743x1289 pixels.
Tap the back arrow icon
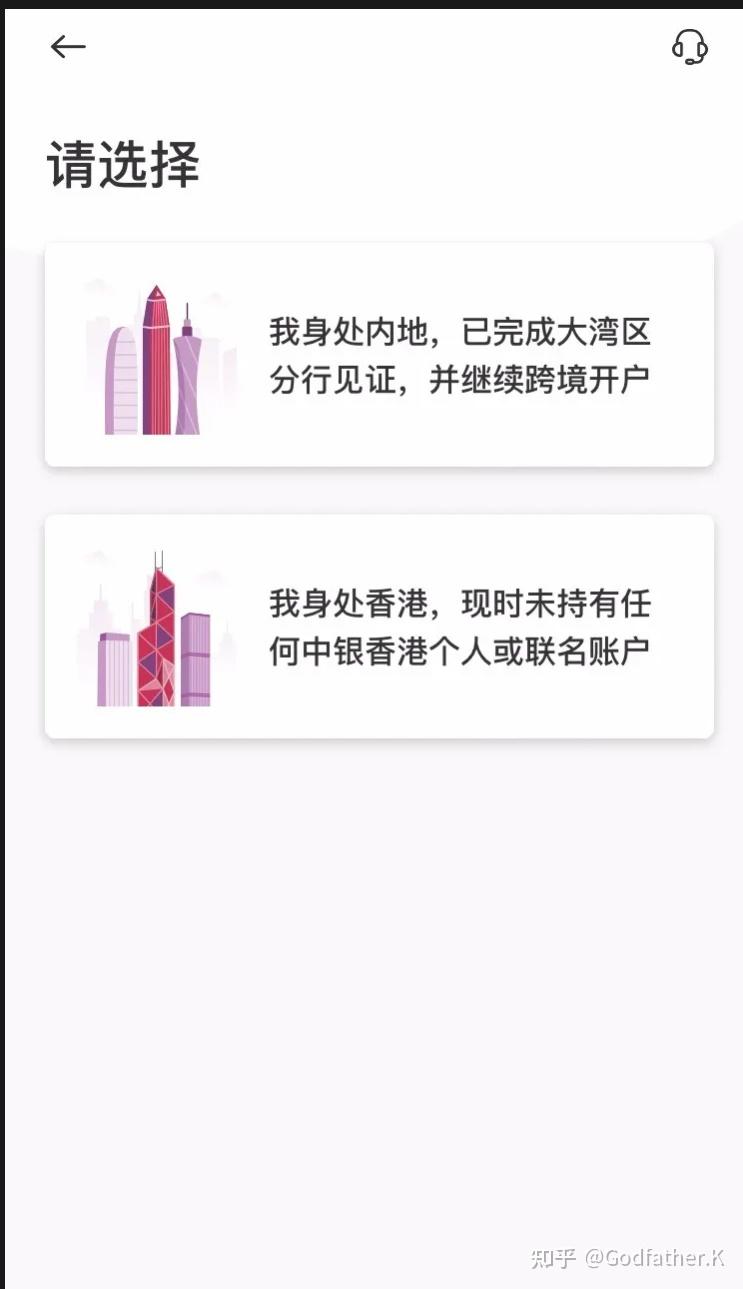[x=67, y=46]
